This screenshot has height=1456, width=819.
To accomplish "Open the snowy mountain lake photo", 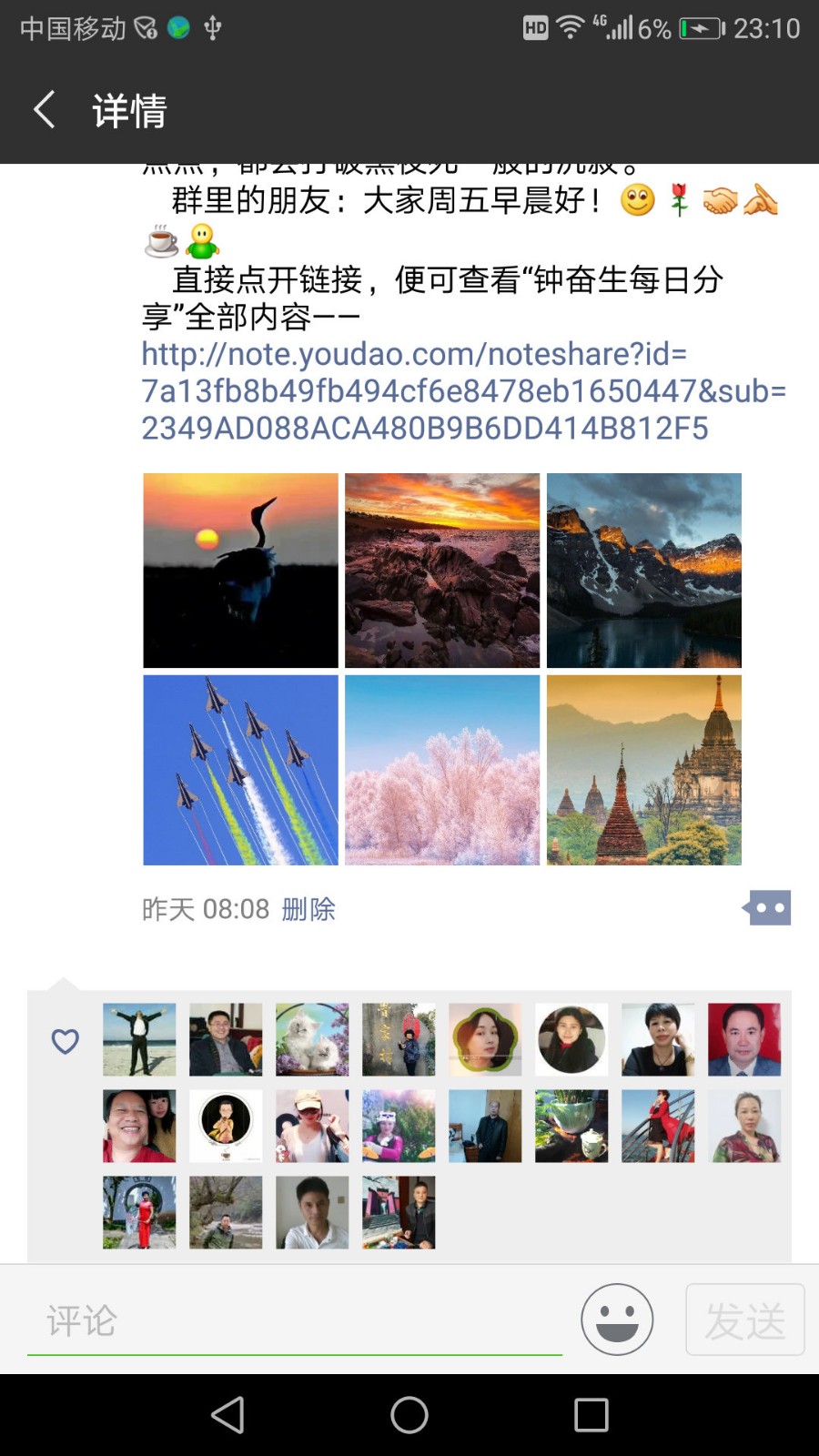I will (x=643, y=571).
